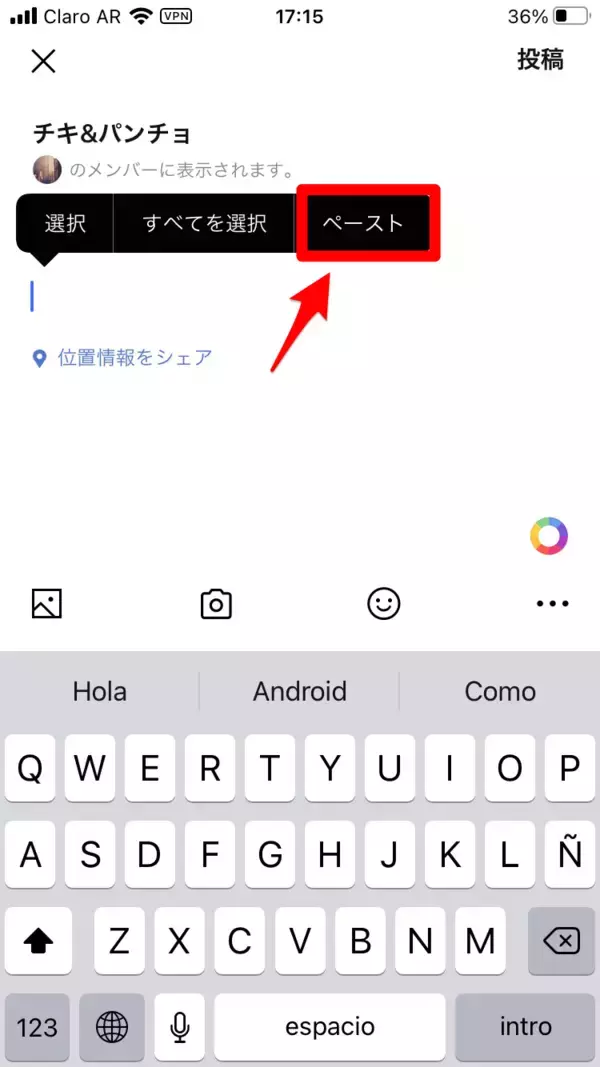Tap the empty post text field
The height and width of the screenshot is (1067, 600).
coord(300,297)
